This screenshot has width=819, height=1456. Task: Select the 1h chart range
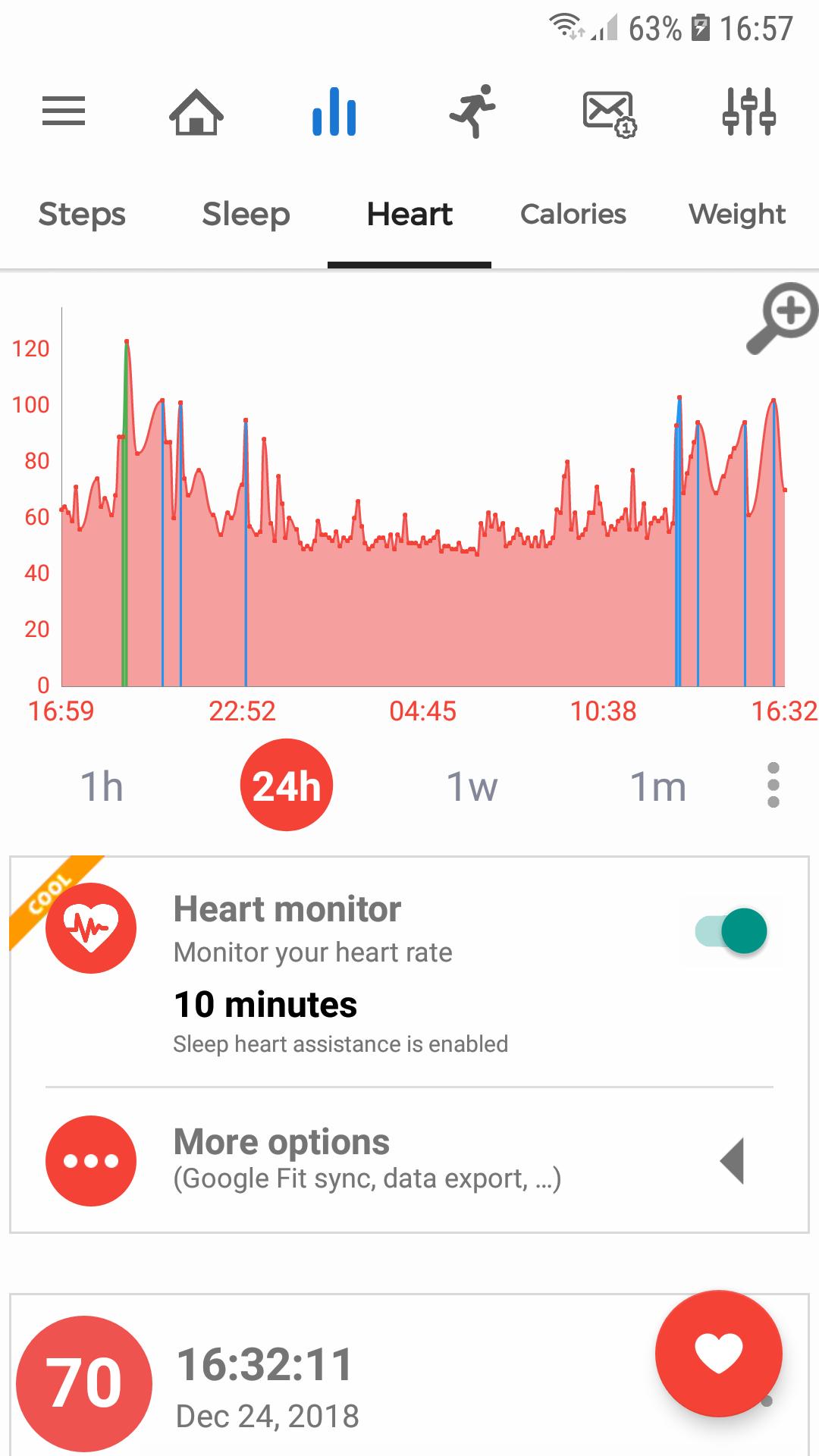(x=102, y=786)
